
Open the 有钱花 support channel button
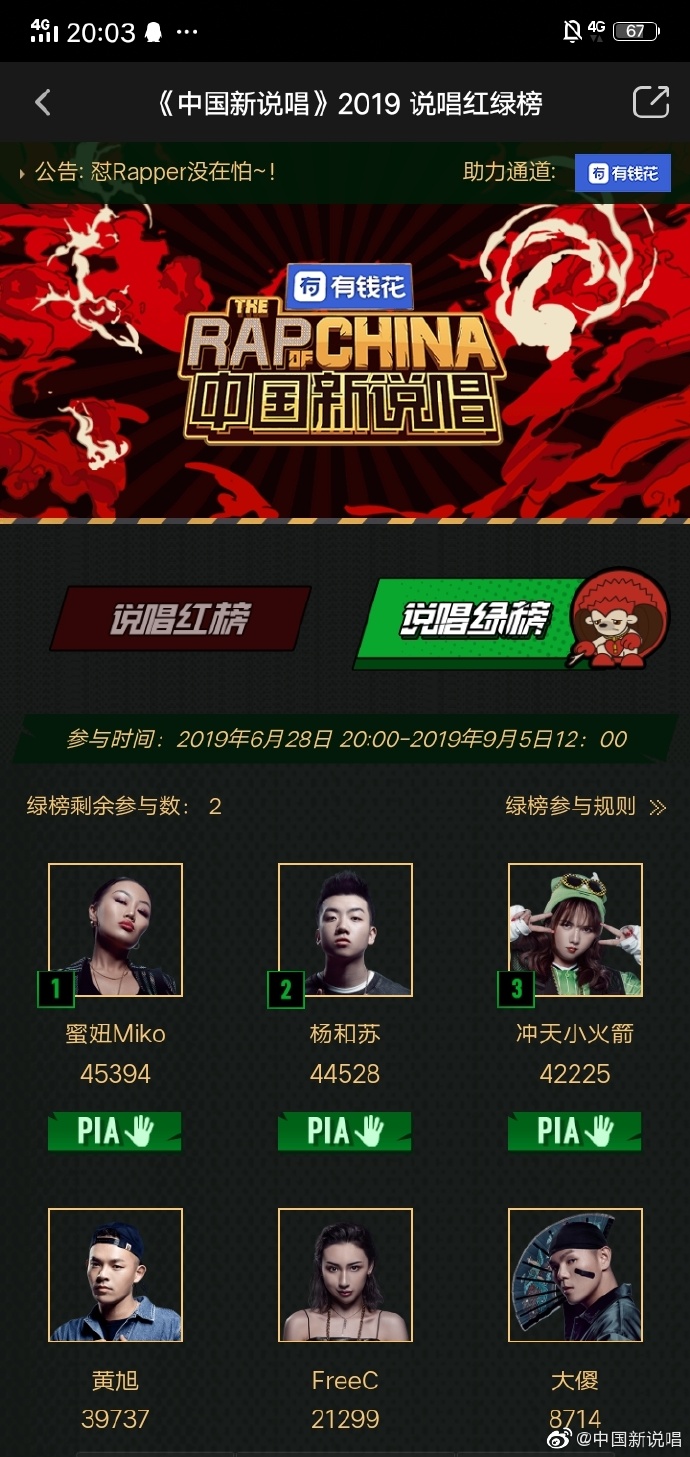click(x=622, y=173)
